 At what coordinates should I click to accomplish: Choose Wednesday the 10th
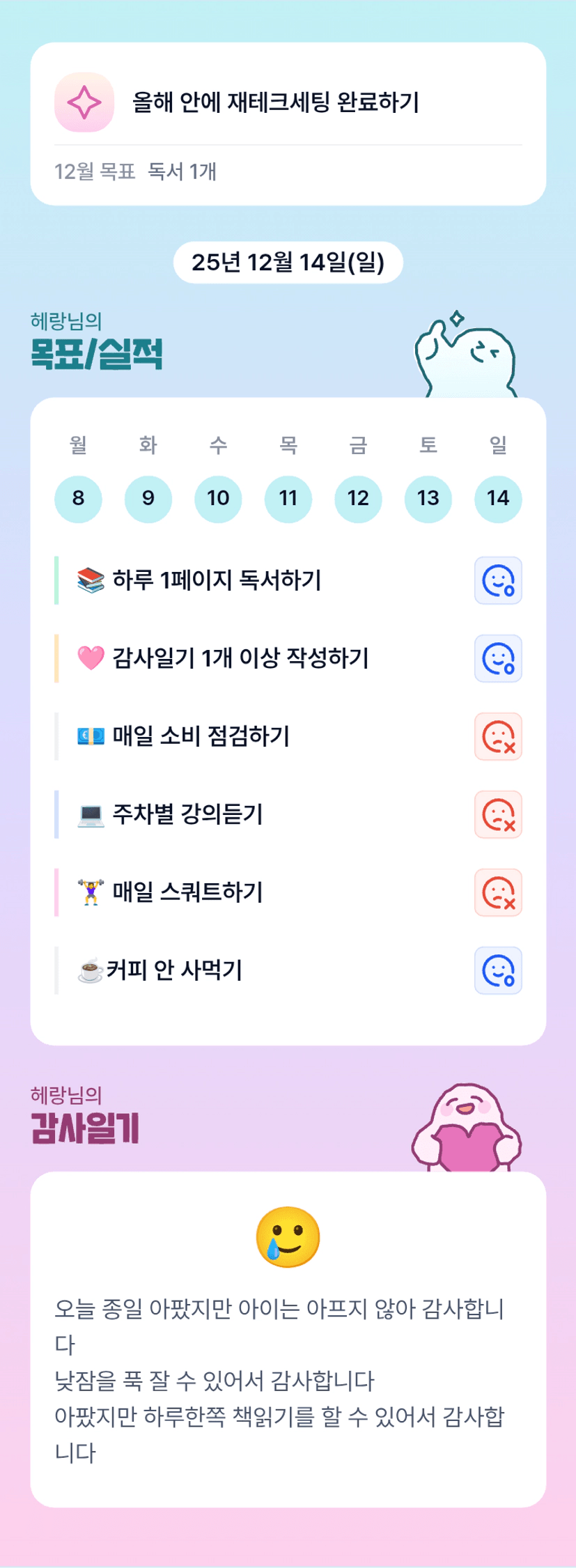pyautogui.click(x=218, y=499)
